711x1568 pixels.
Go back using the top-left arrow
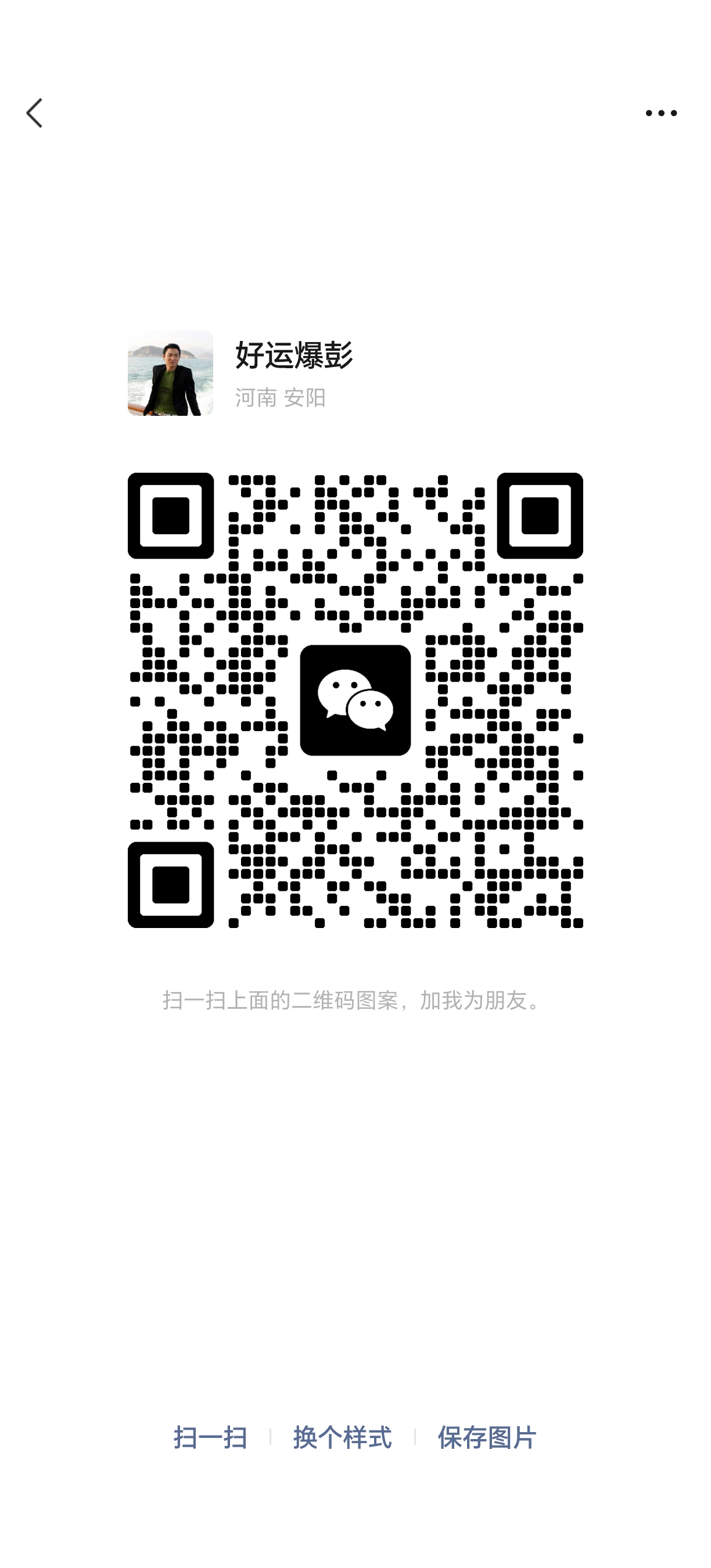[35, 113]
